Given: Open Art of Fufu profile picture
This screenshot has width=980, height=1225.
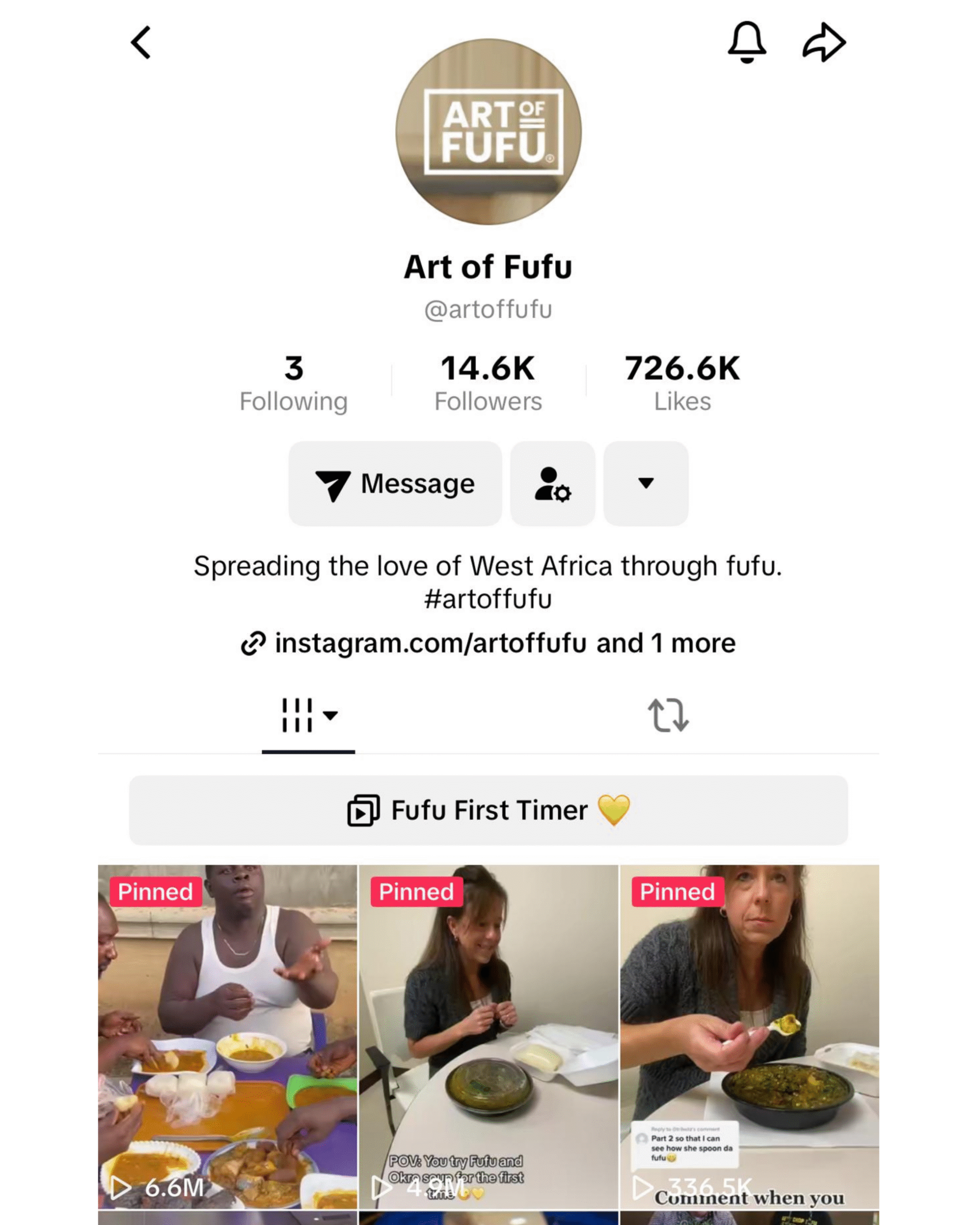Looking at the screenshot, I should (x=488, y=132).
